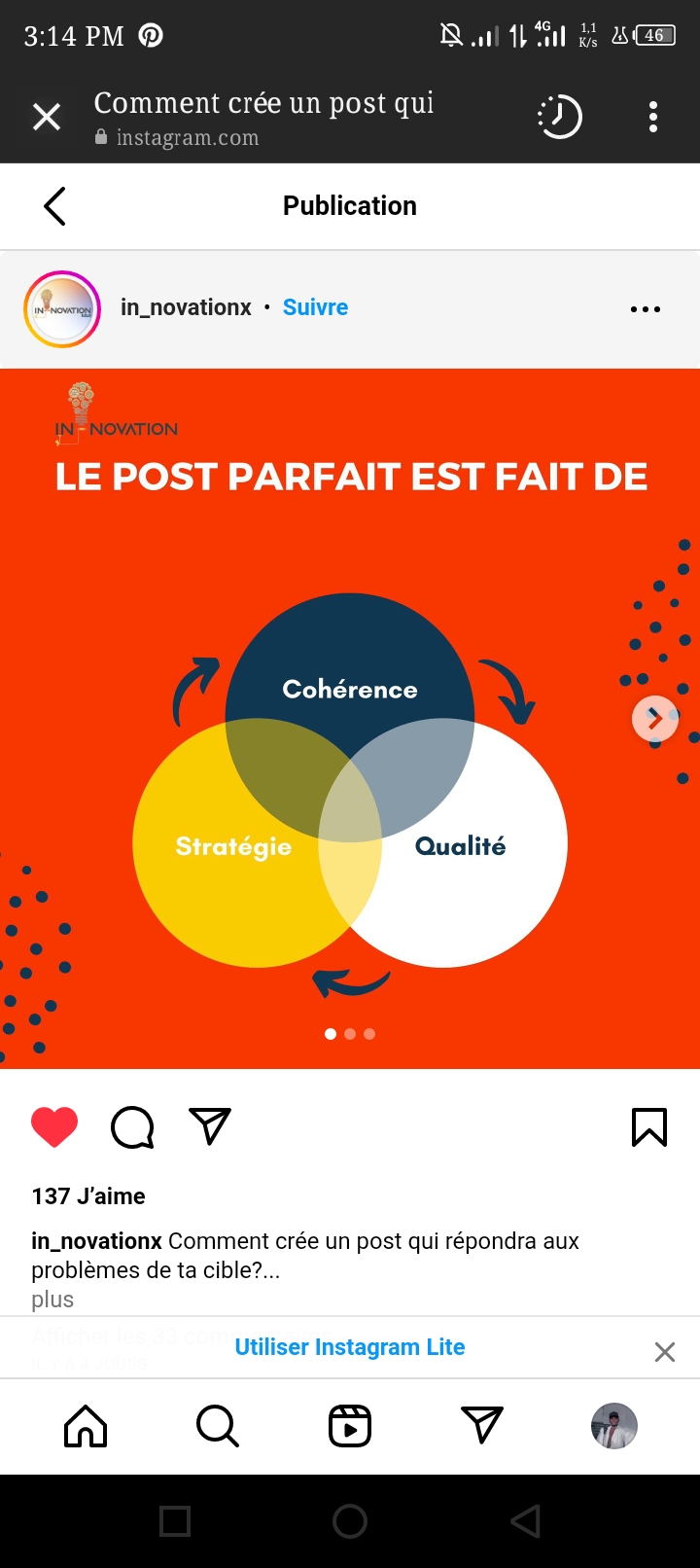Open in_novationx profile picture

pos(62,309)
